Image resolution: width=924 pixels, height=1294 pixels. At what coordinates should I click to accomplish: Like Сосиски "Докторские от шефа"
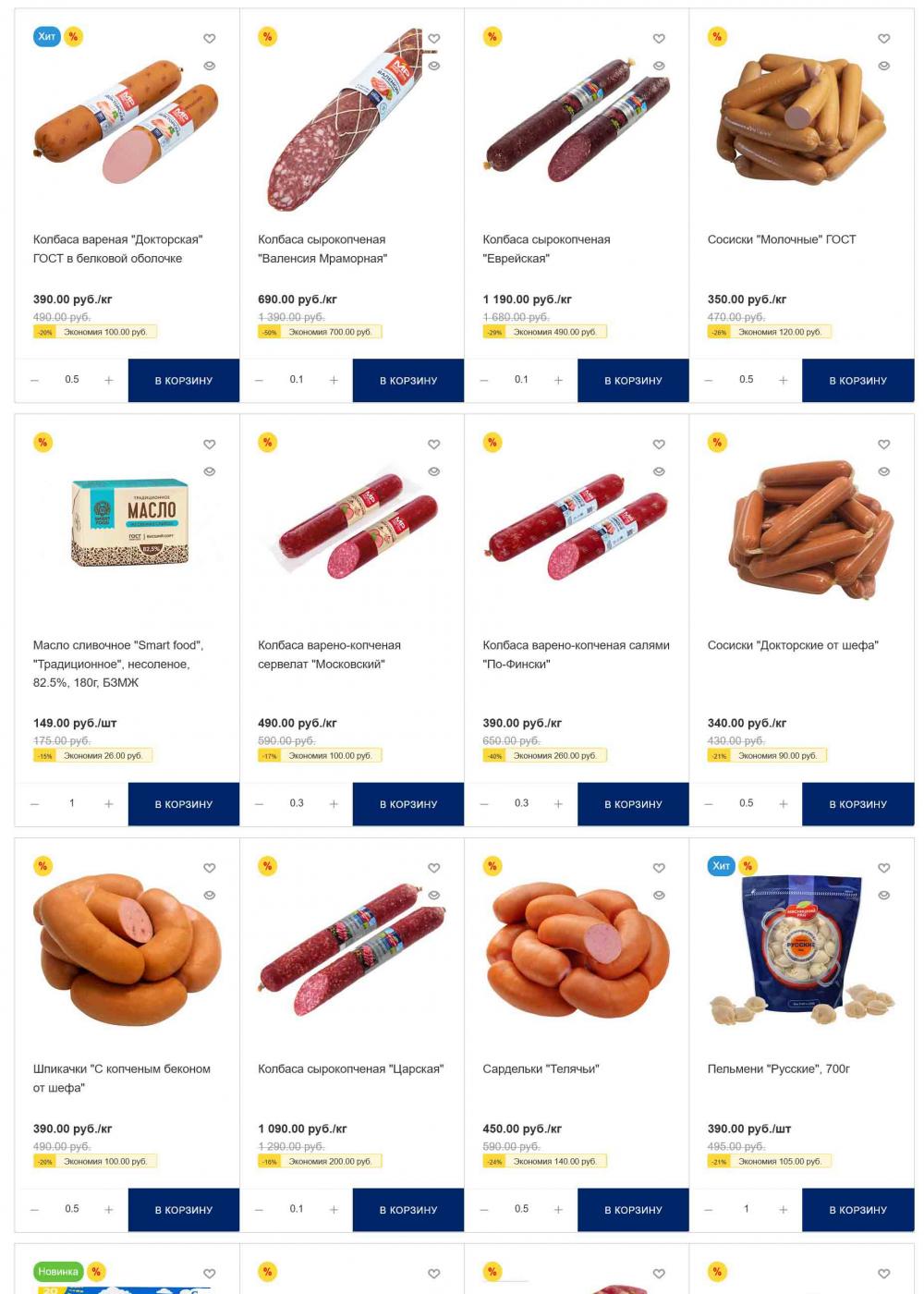point(883,444)
